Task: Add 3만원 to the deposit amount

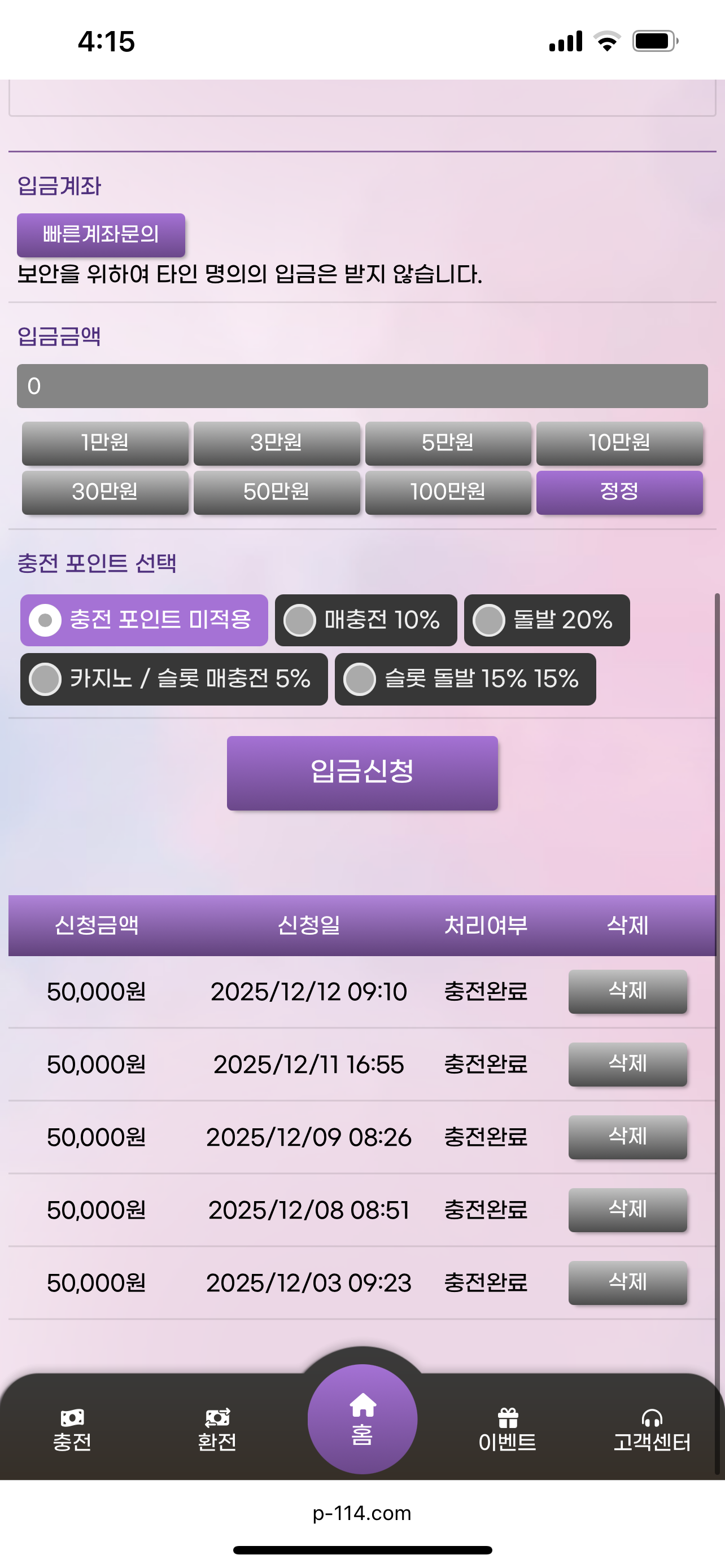Action: point(276,443)
